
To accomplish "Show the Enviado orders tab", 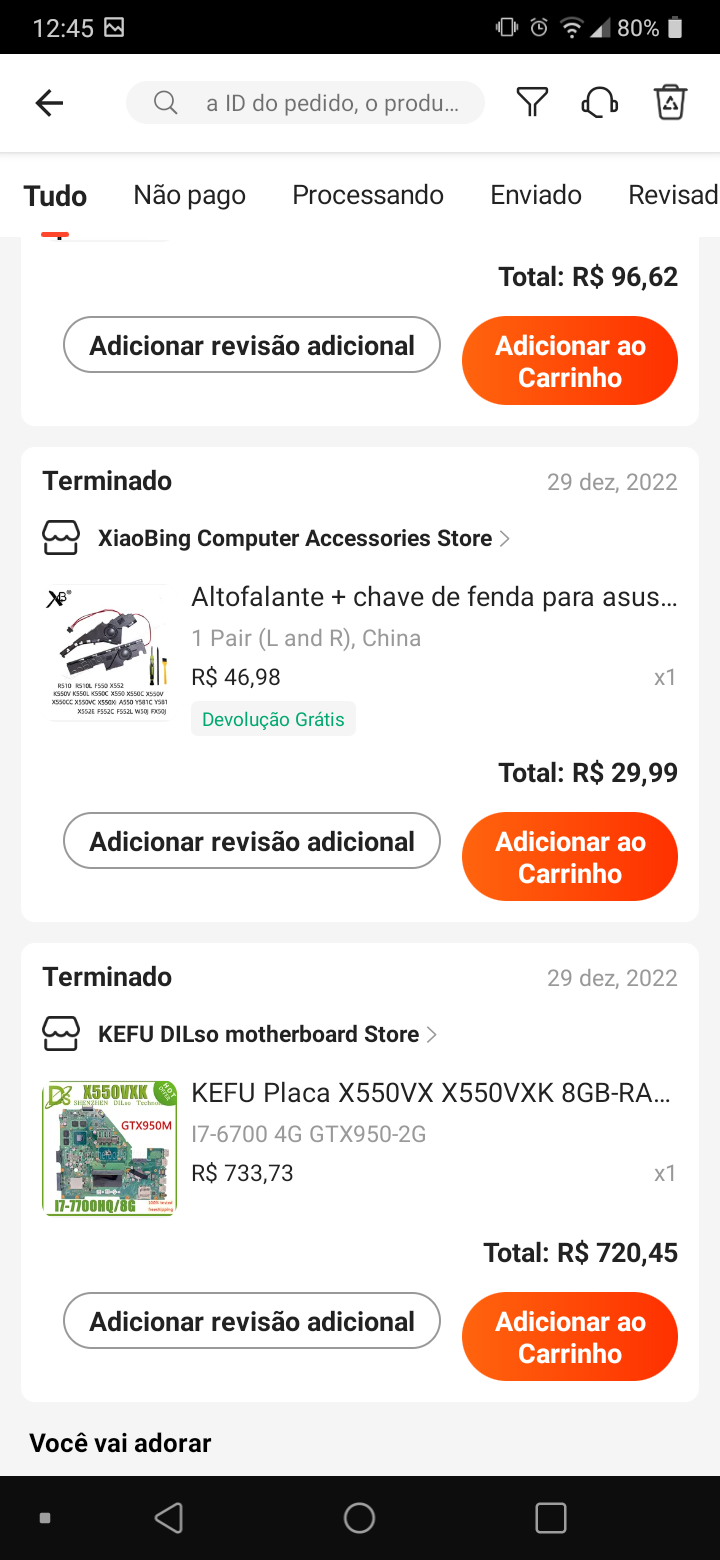I will pyautogui.click(x=535, y=195).
